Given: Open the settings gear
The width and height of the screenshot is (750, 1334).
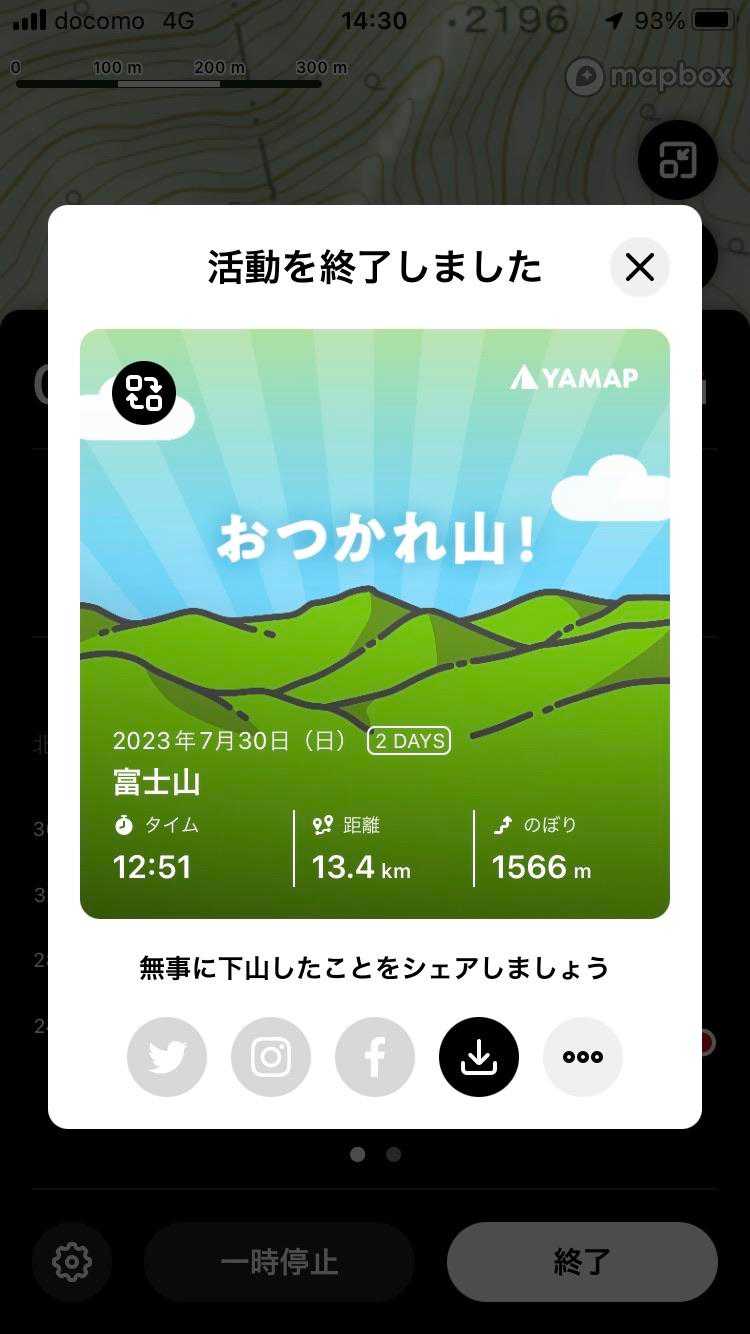Looking at the screenshot, I should (x=72, y=1262).
